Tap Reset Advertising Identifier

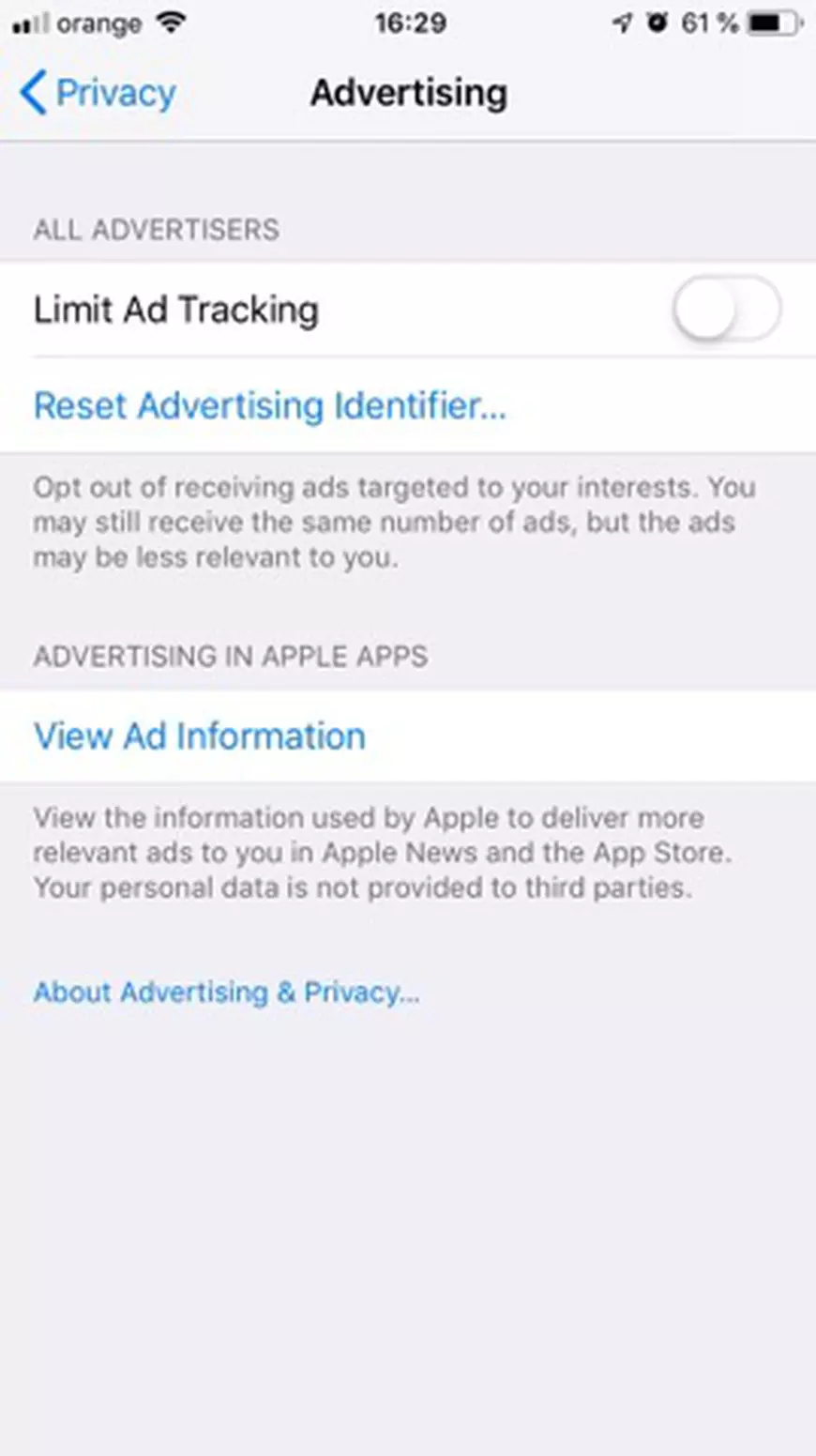point(270,406)
